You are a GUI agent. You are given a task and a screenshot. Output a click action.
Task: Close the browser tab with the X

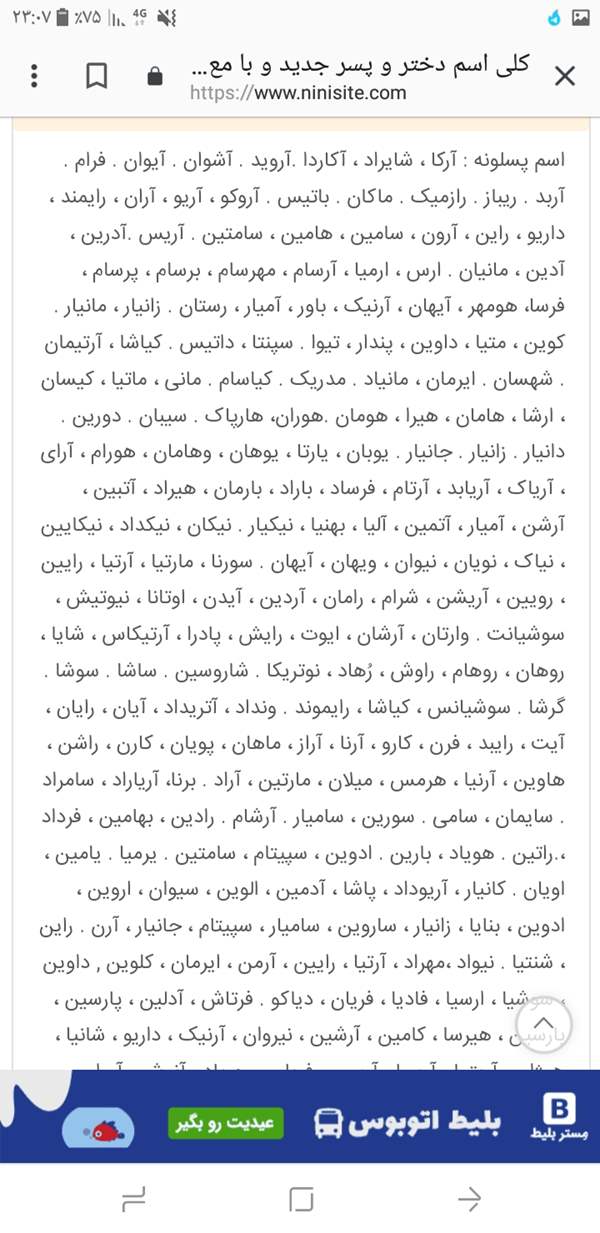(564, 76)
